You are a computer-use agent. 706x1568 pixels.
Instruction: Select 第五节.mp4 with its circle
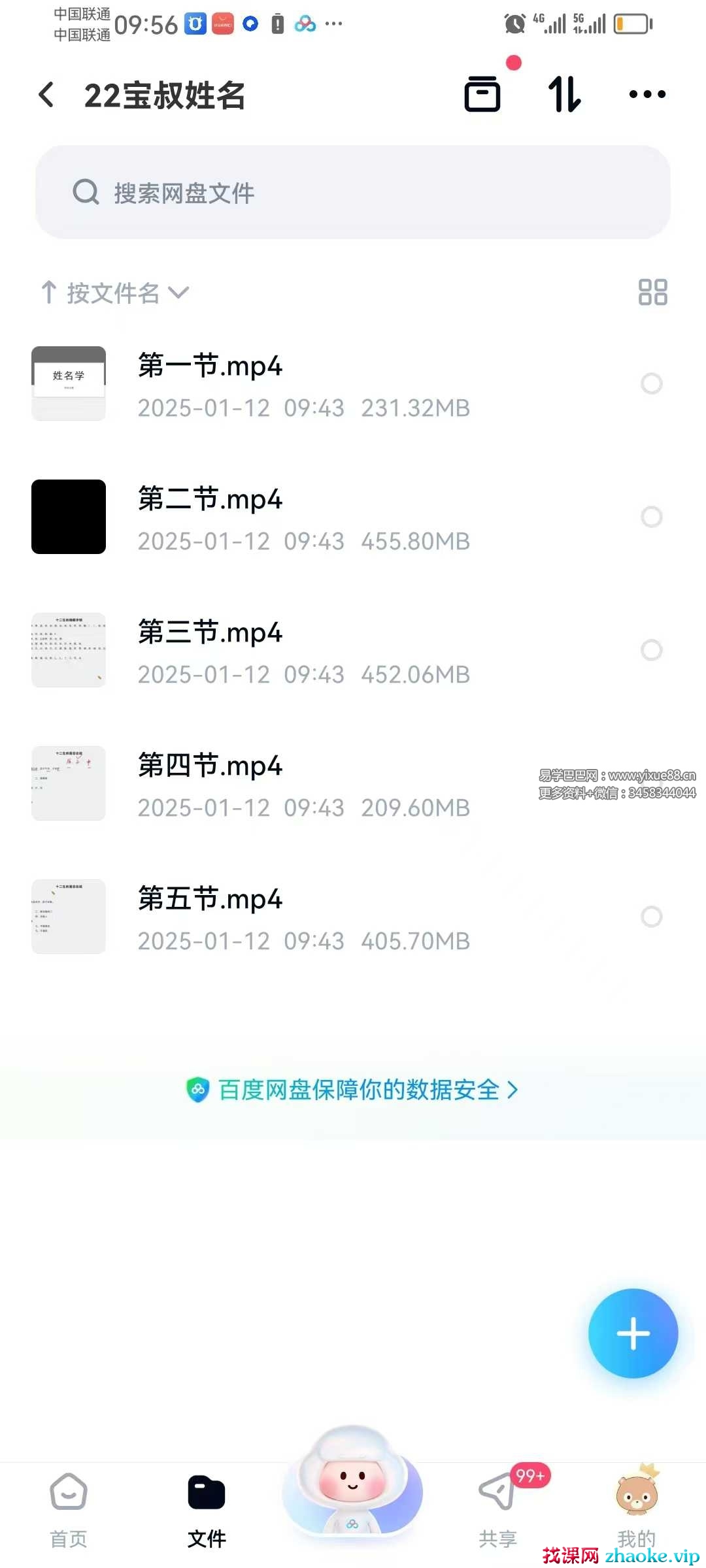(652, 917)
